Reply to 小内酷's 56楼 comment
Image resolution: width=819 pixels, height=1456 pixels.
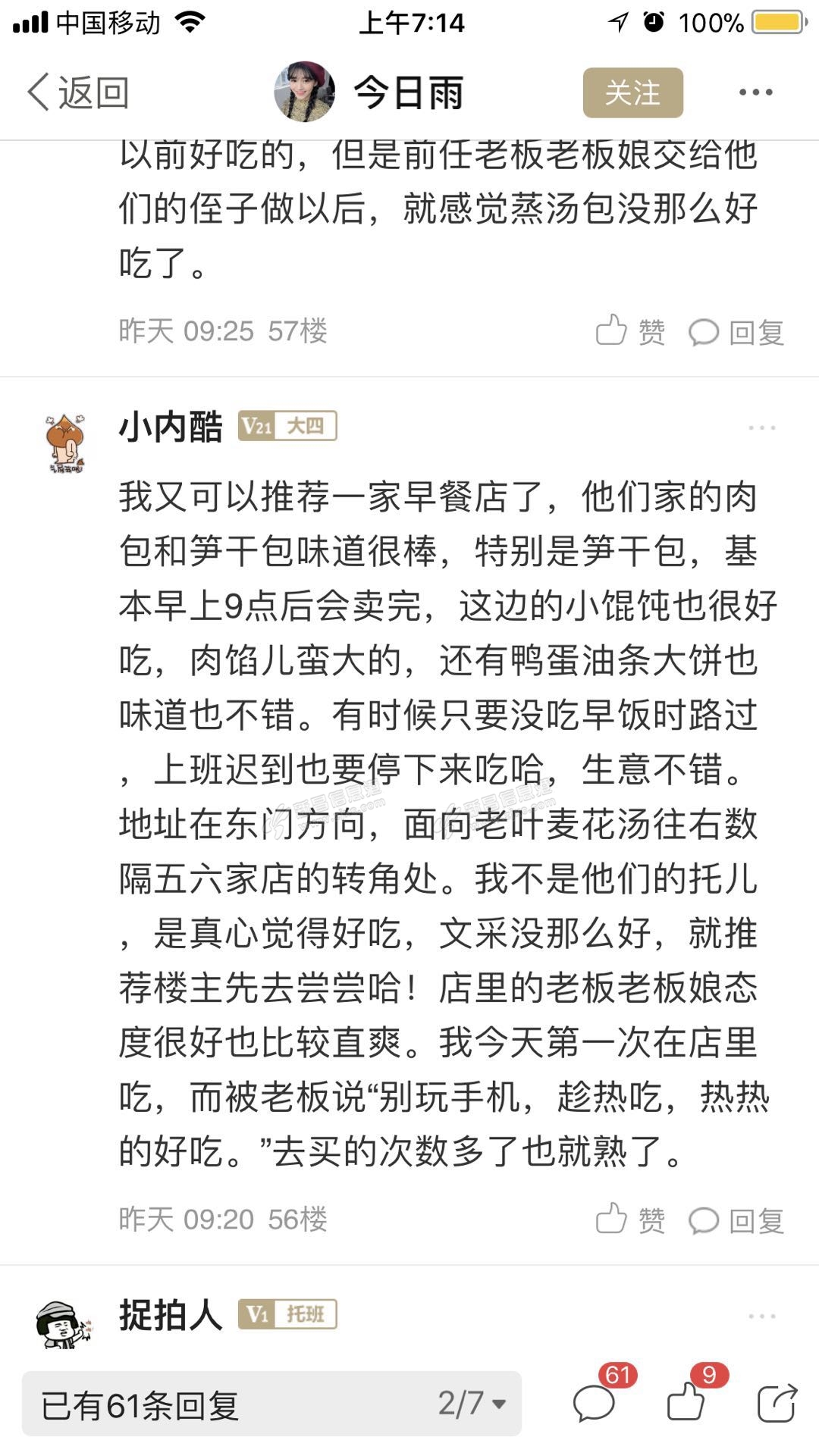pos(736,1220)
